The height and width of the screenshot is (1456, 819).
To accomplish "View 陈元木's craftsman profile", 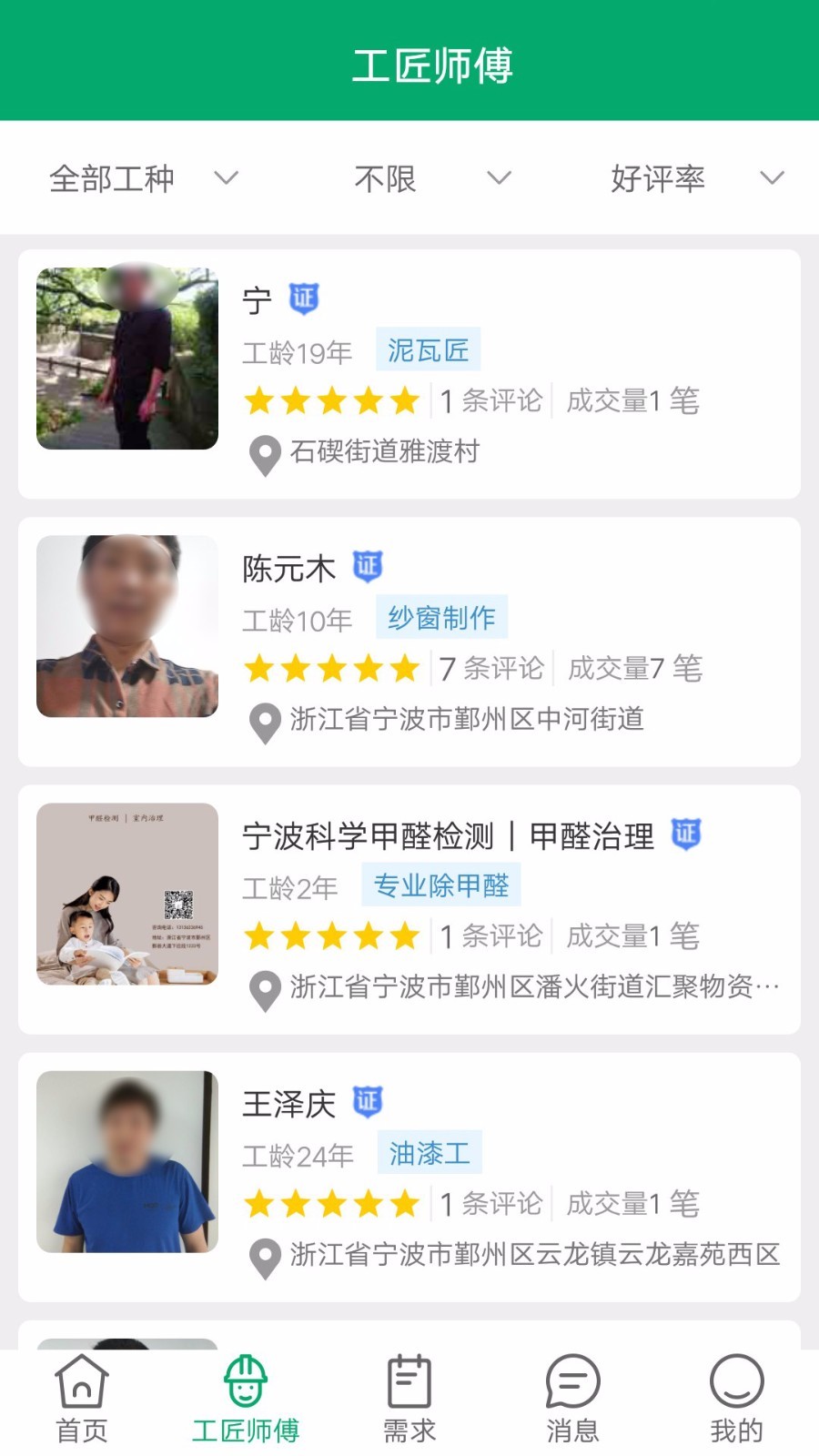I will tap(409, 642).
